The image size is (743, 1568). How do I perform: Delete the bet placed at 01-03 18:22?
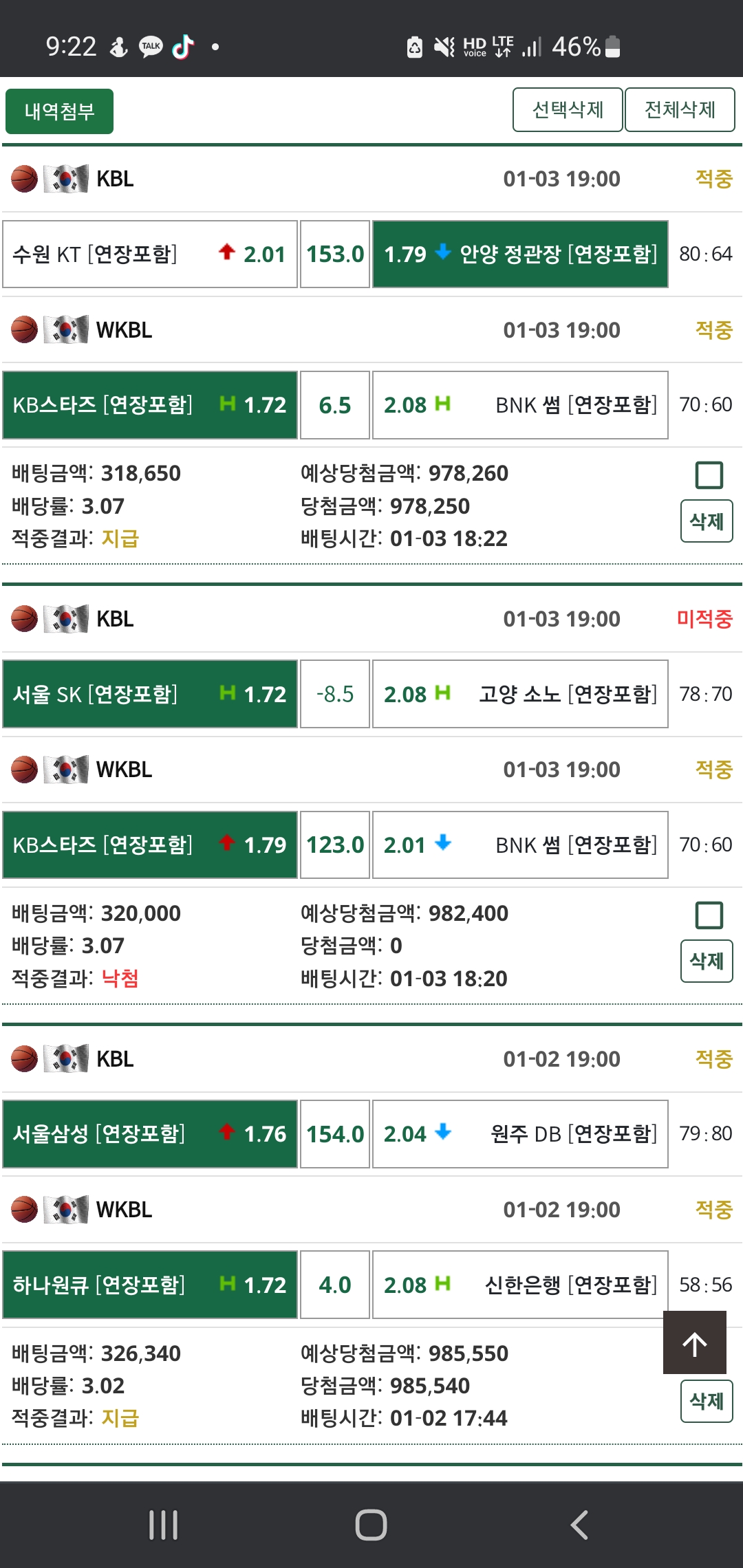[707, 521]
